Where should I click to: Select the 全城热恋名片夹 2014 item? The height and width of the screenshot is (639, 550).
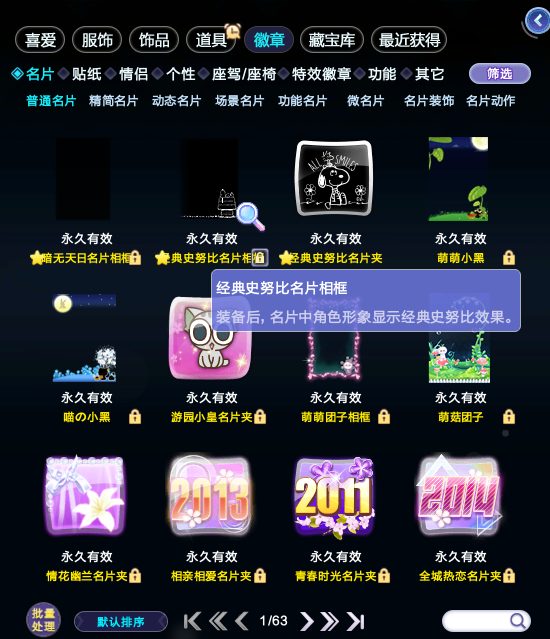459,496
